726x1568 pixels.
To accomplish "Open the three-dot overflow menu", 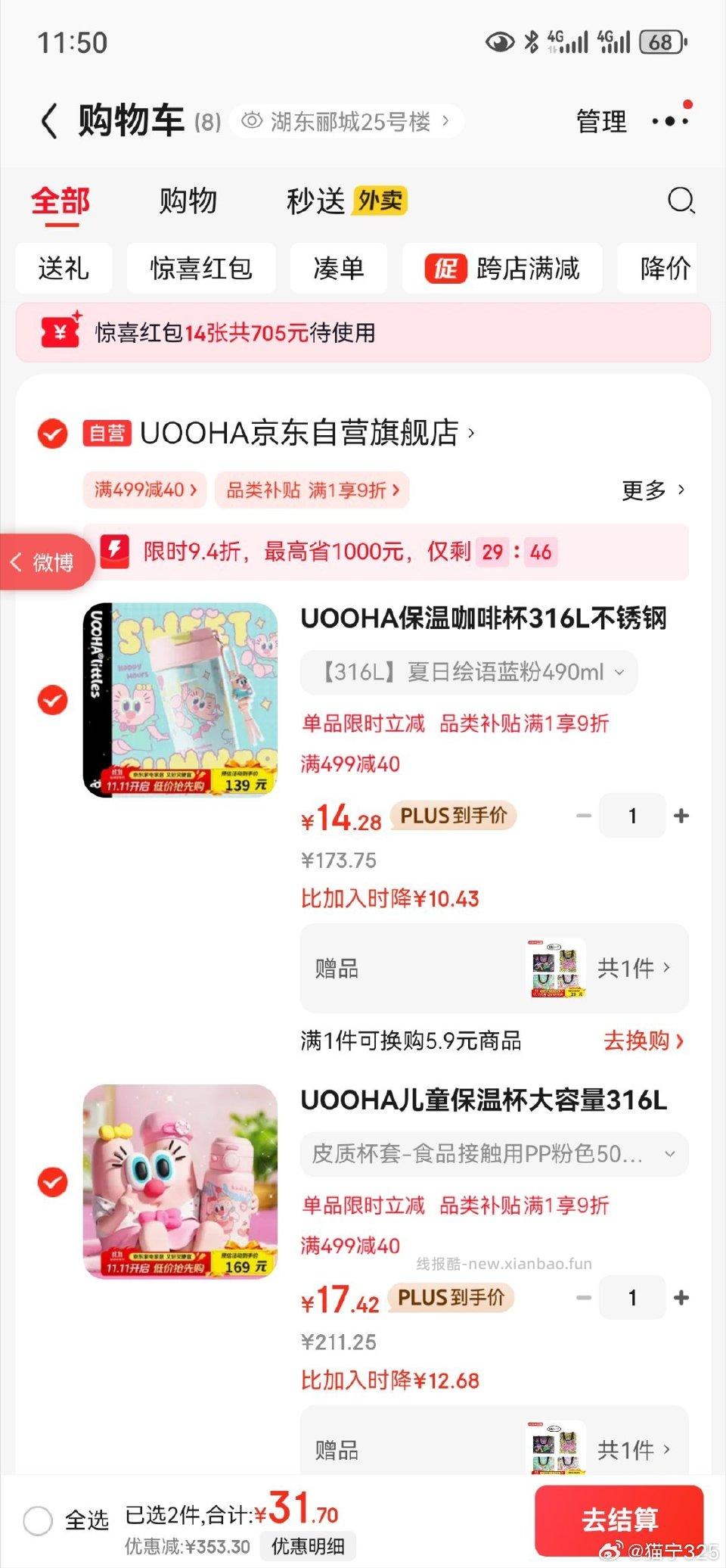I will [670, 121].
